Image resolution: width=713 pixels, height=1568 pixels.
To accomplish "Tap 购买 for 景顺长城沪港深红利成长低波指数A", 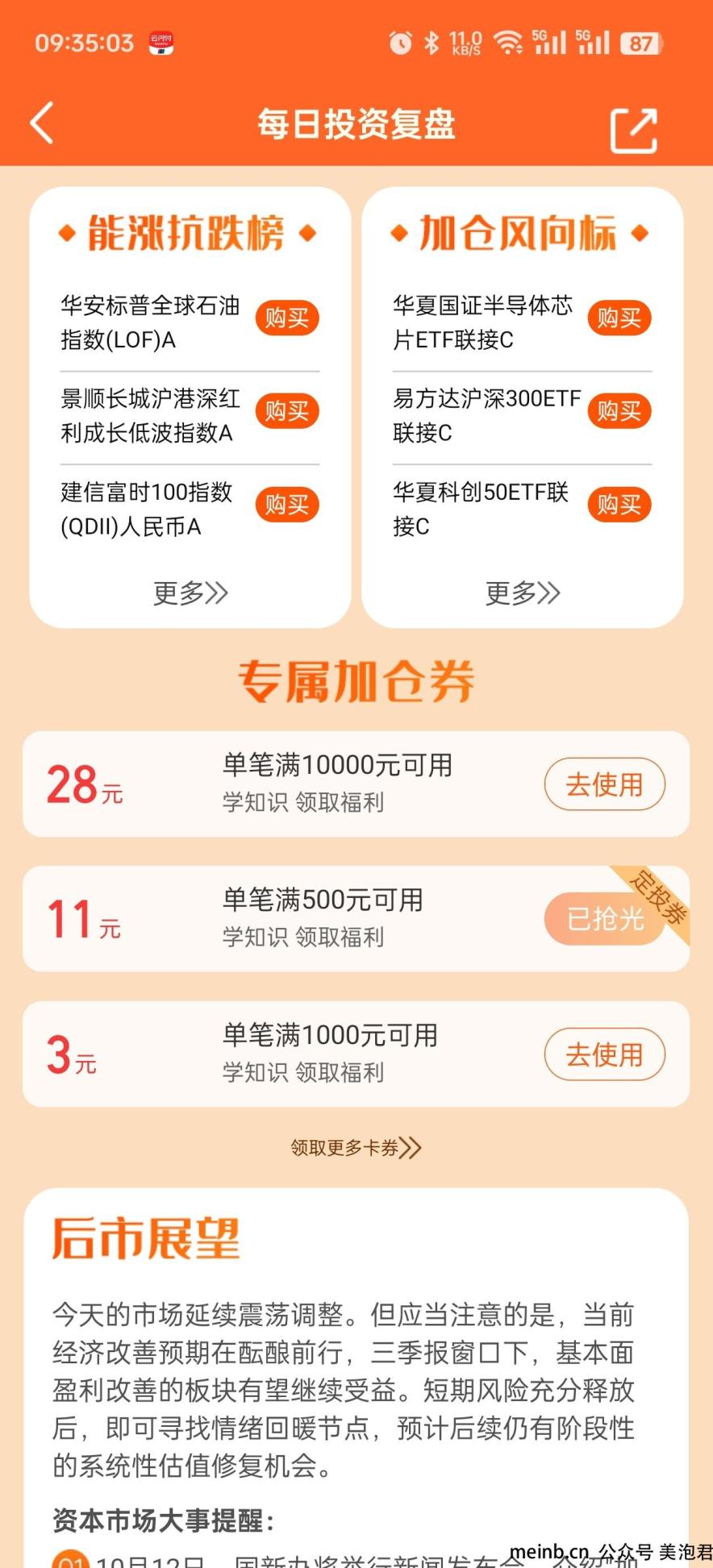I will point(287,412).
